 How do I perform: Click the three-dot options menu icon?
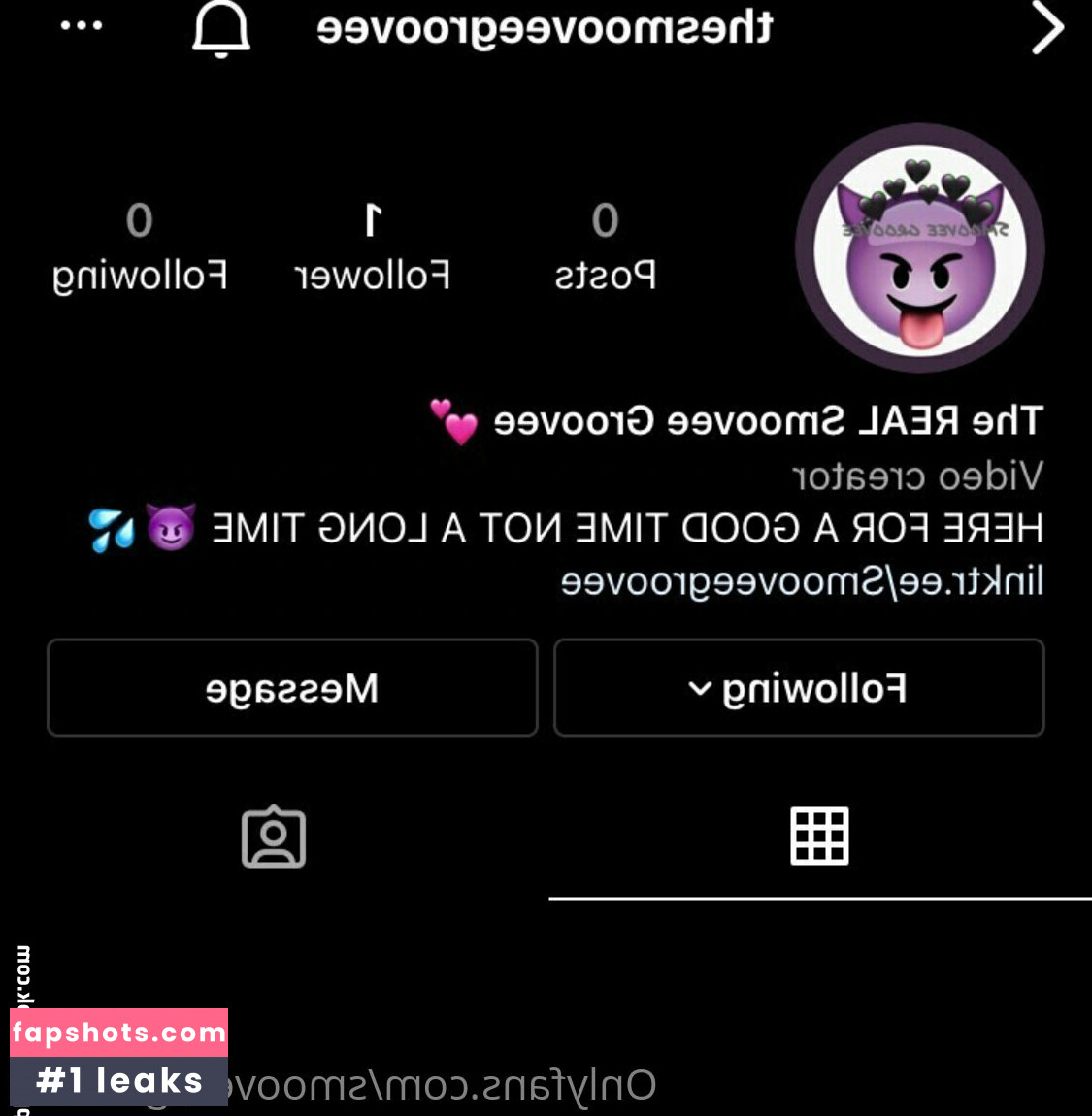coord(82,26)
